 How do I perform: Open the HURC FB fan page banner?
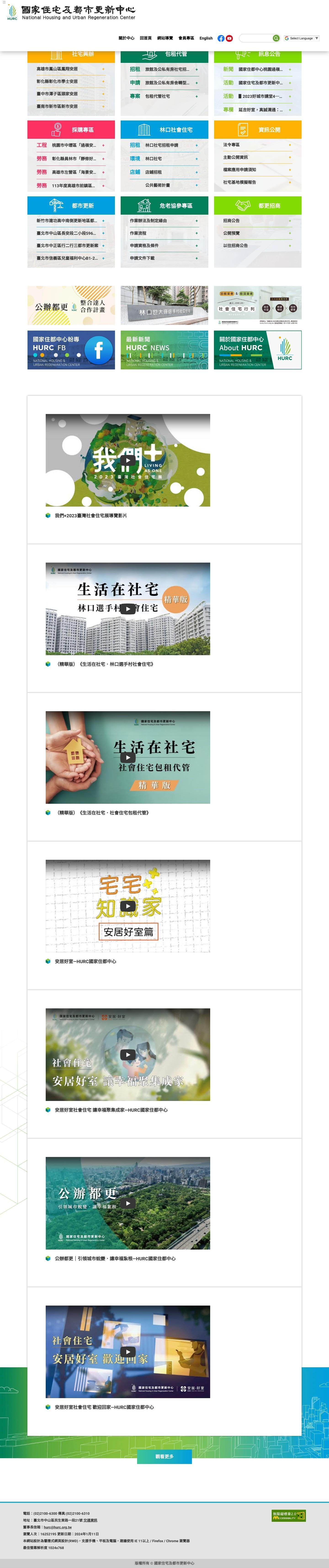pyautogui.click(x=71, y=350)
